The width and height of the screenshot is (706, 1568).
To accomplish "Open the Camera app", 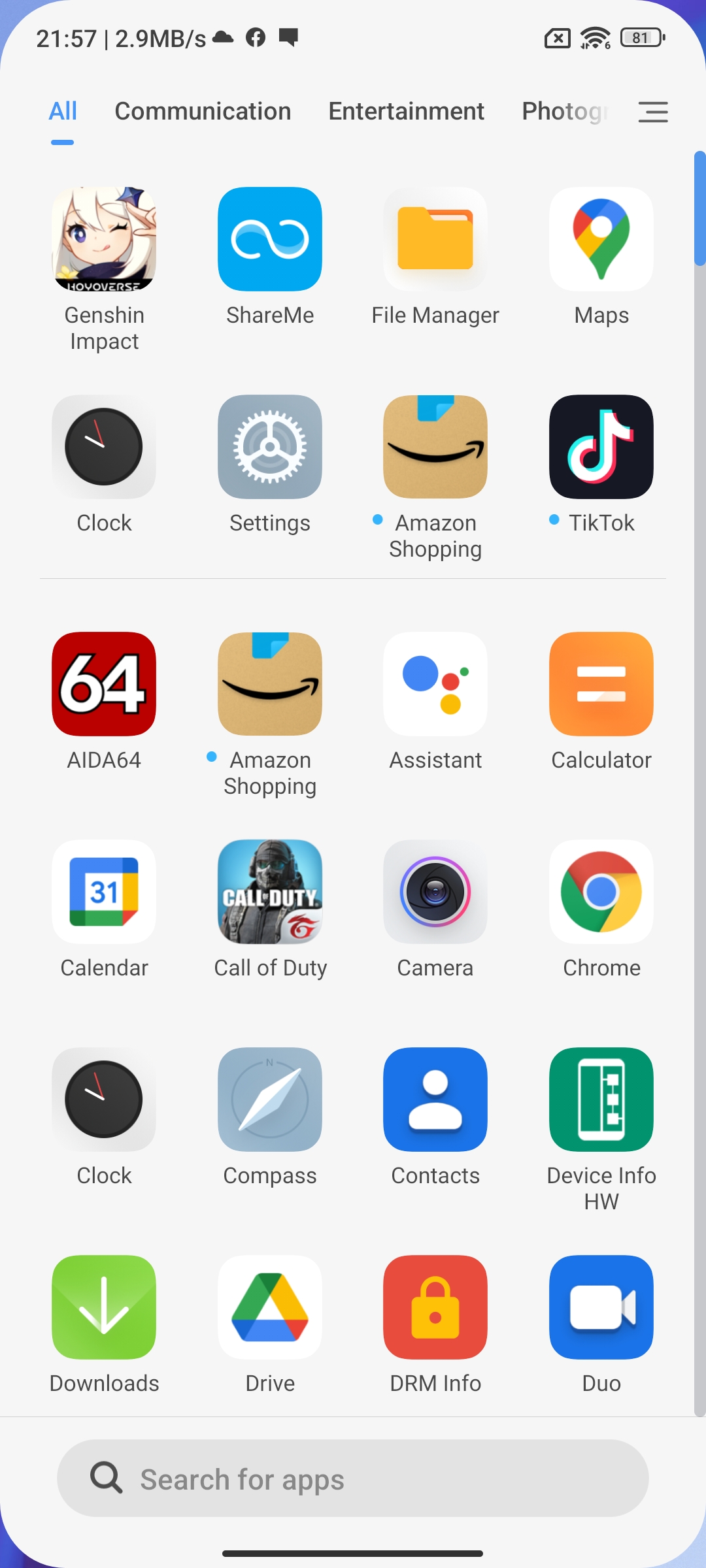I will [x=435, y=892].
